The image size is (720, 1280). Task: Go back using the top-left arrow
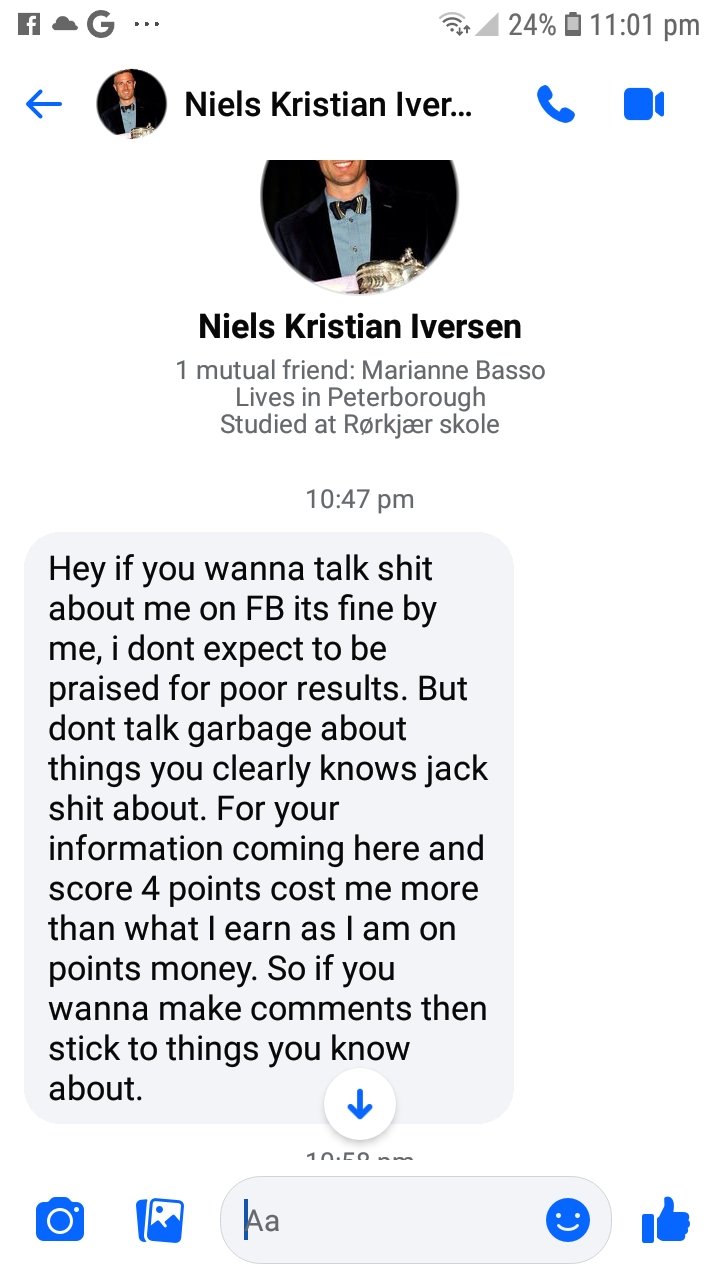pyautogui.click(x=44, y=104)
